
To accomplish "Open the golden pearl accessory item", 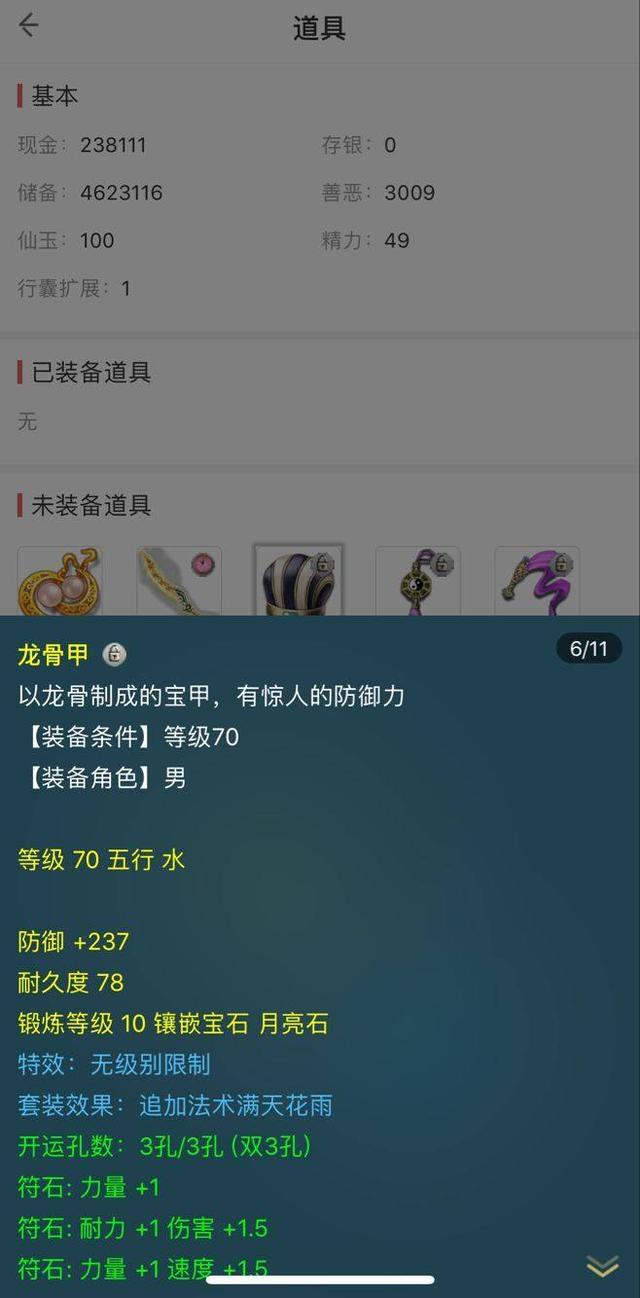I will (59, 580).
